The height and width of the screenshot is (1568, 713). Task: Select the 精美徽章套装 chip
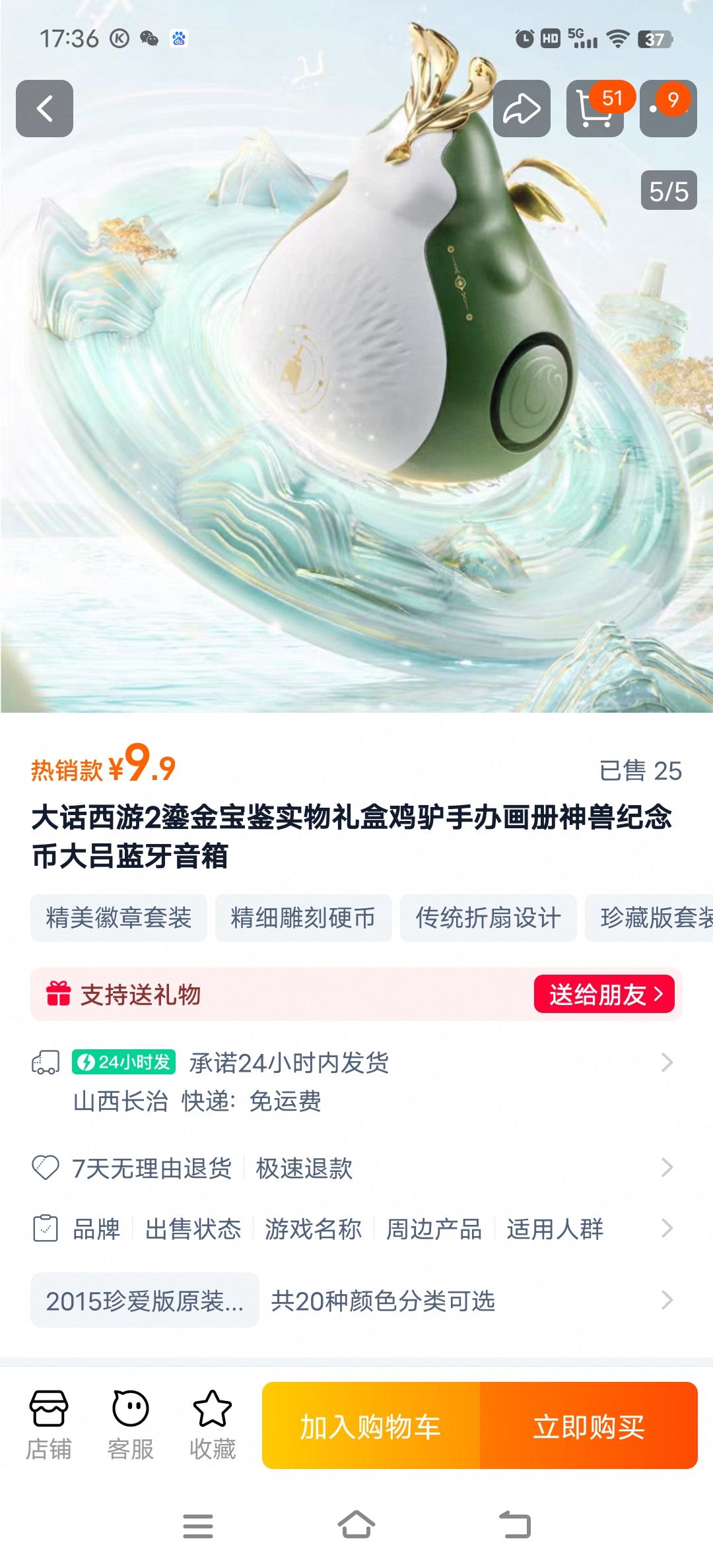tap(119, 917)
